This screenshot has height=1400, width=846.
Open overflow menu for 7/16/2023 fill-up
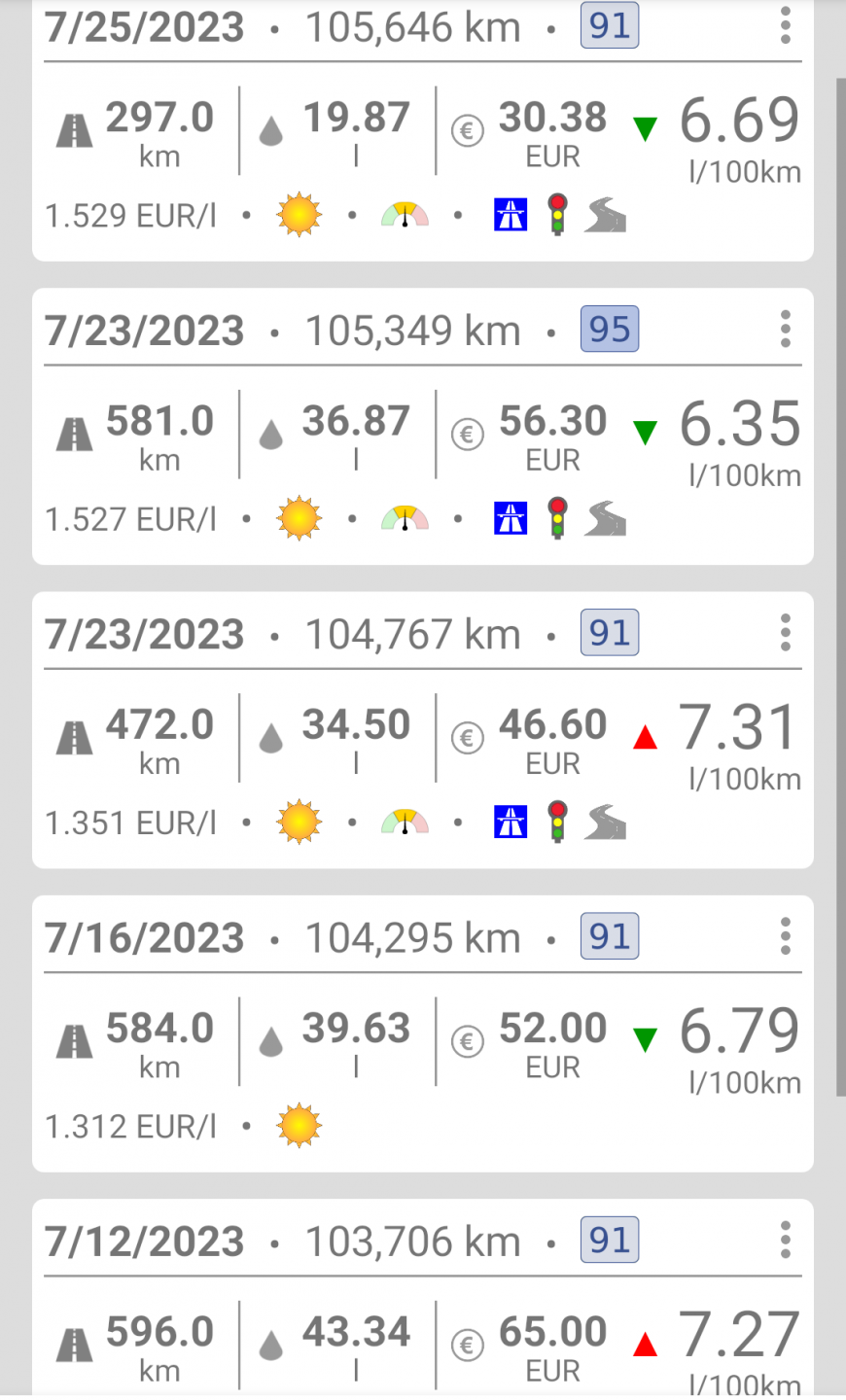(x=786, y=936)
